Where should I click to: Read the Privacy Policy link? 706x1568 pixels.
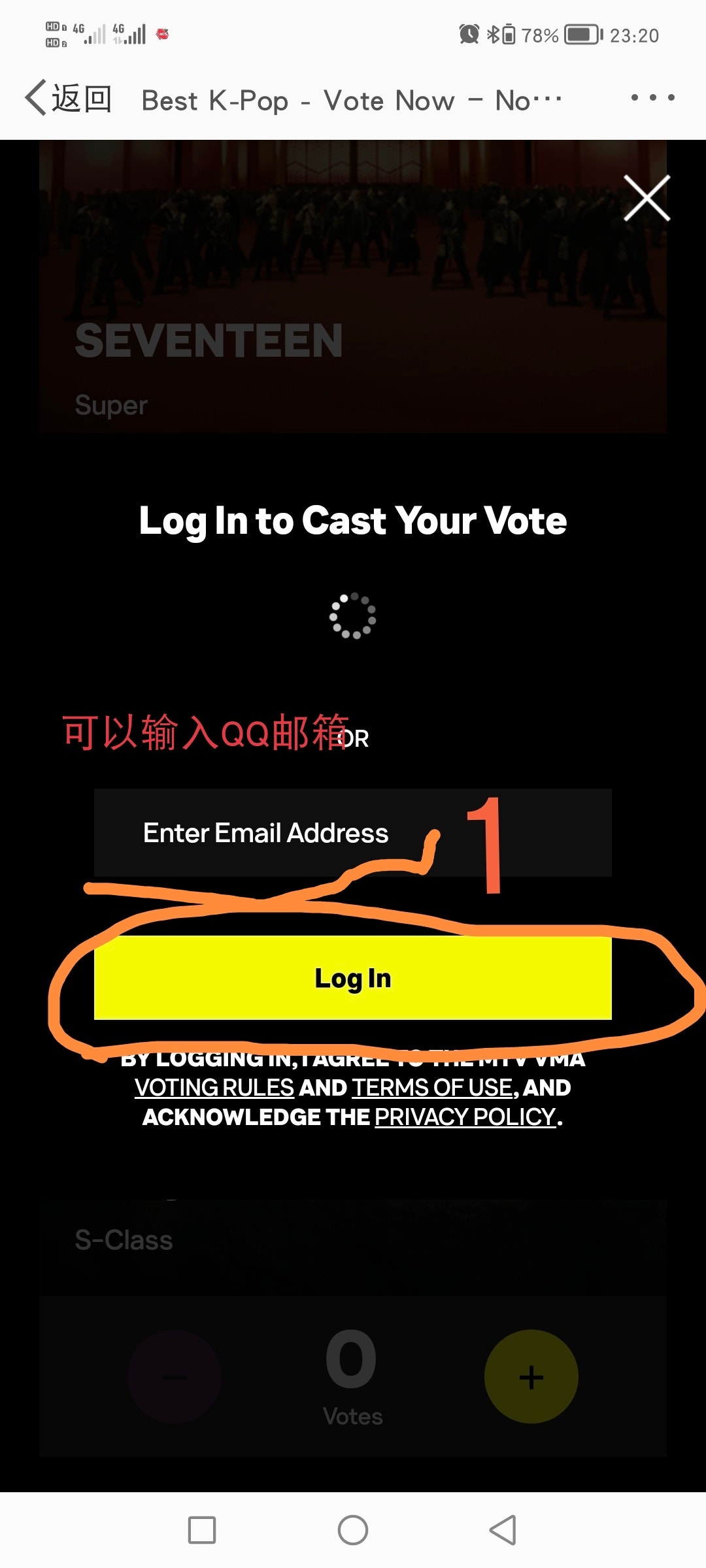tap(465, 1117)
